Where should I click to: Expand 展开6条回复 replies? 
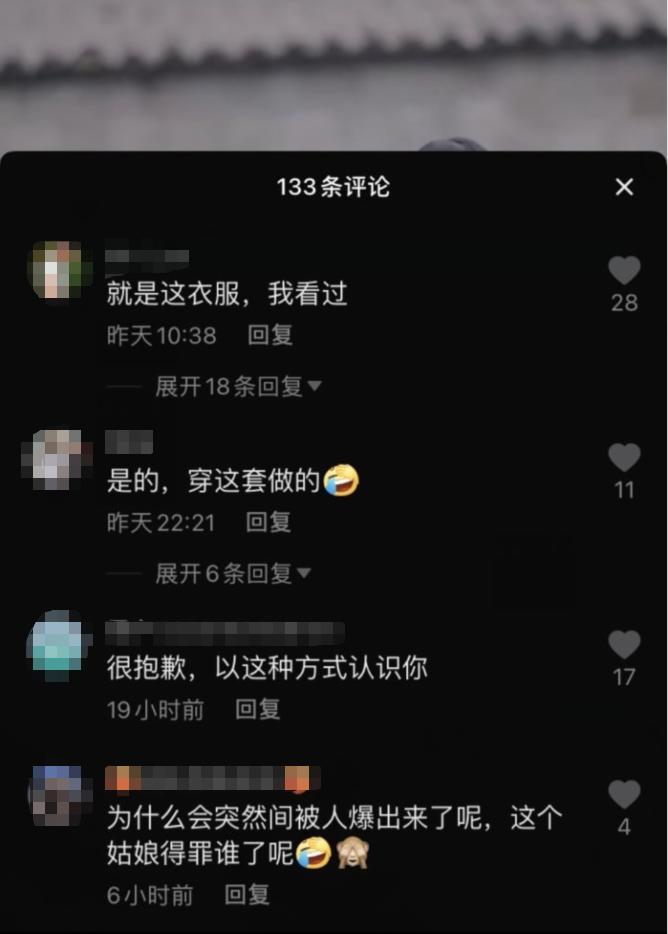click(233, 573)
